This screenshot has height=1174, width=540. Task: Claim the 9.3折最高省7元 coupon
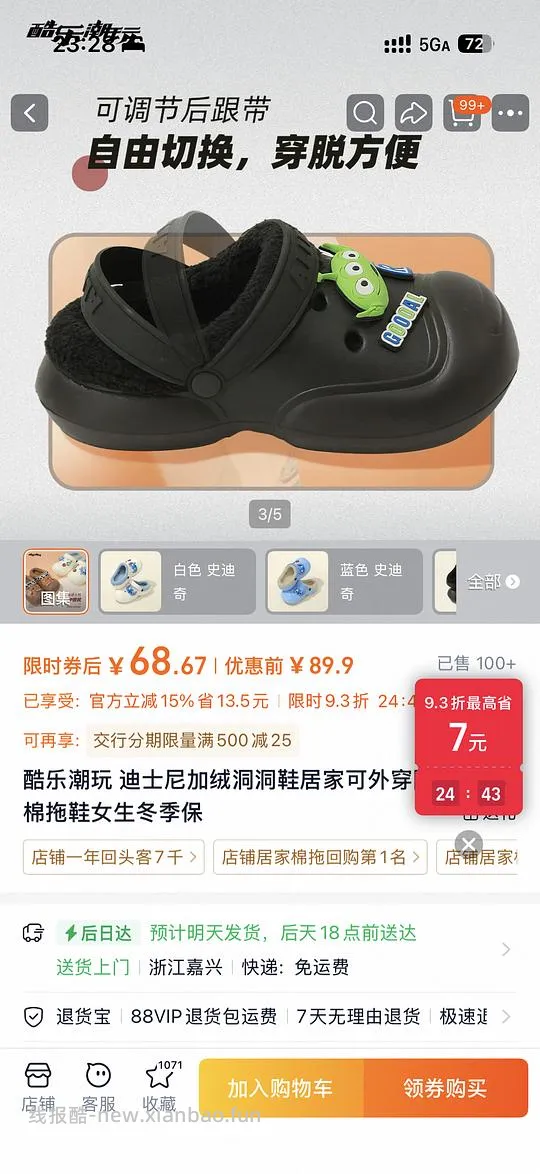tap(469, 748)
